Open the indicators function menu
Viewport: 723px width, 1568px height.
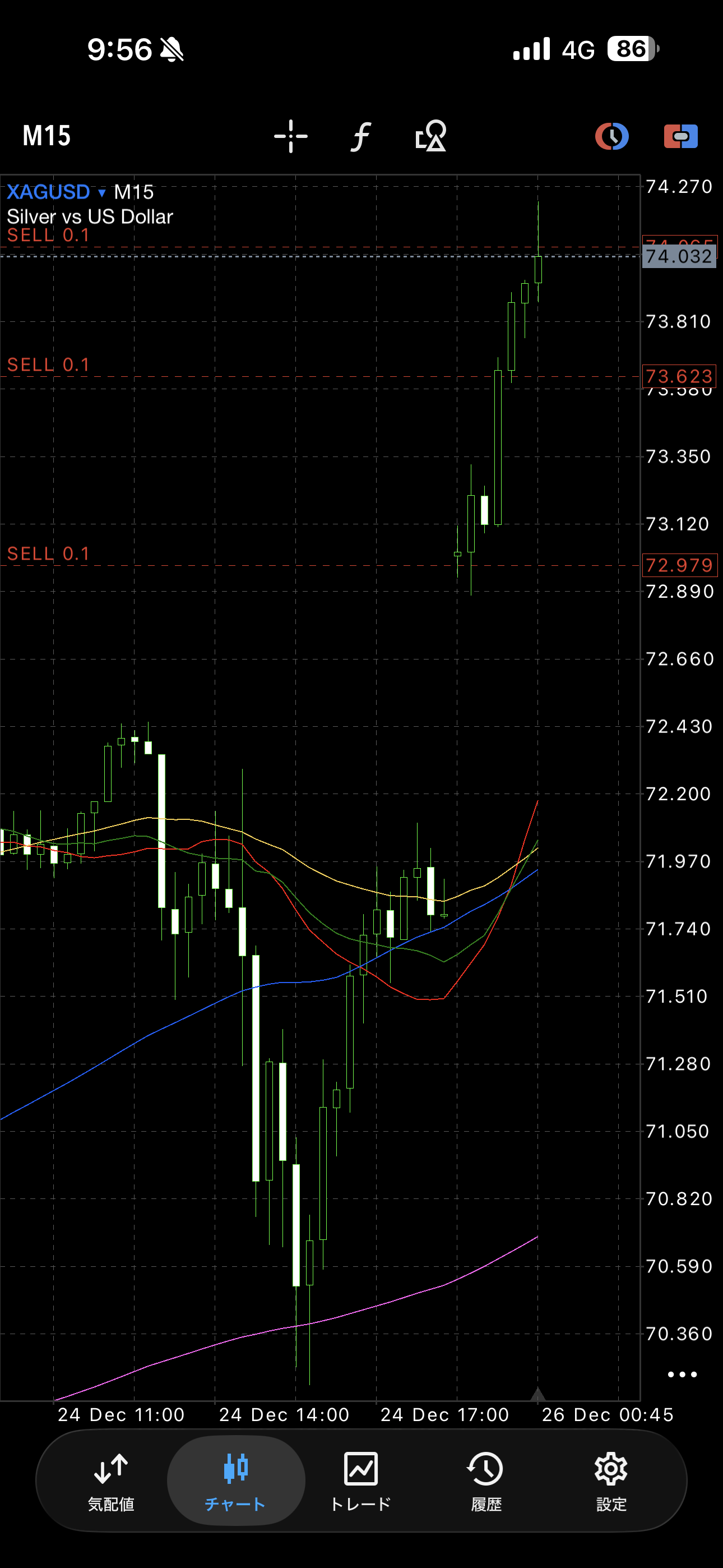pos(361,136)
